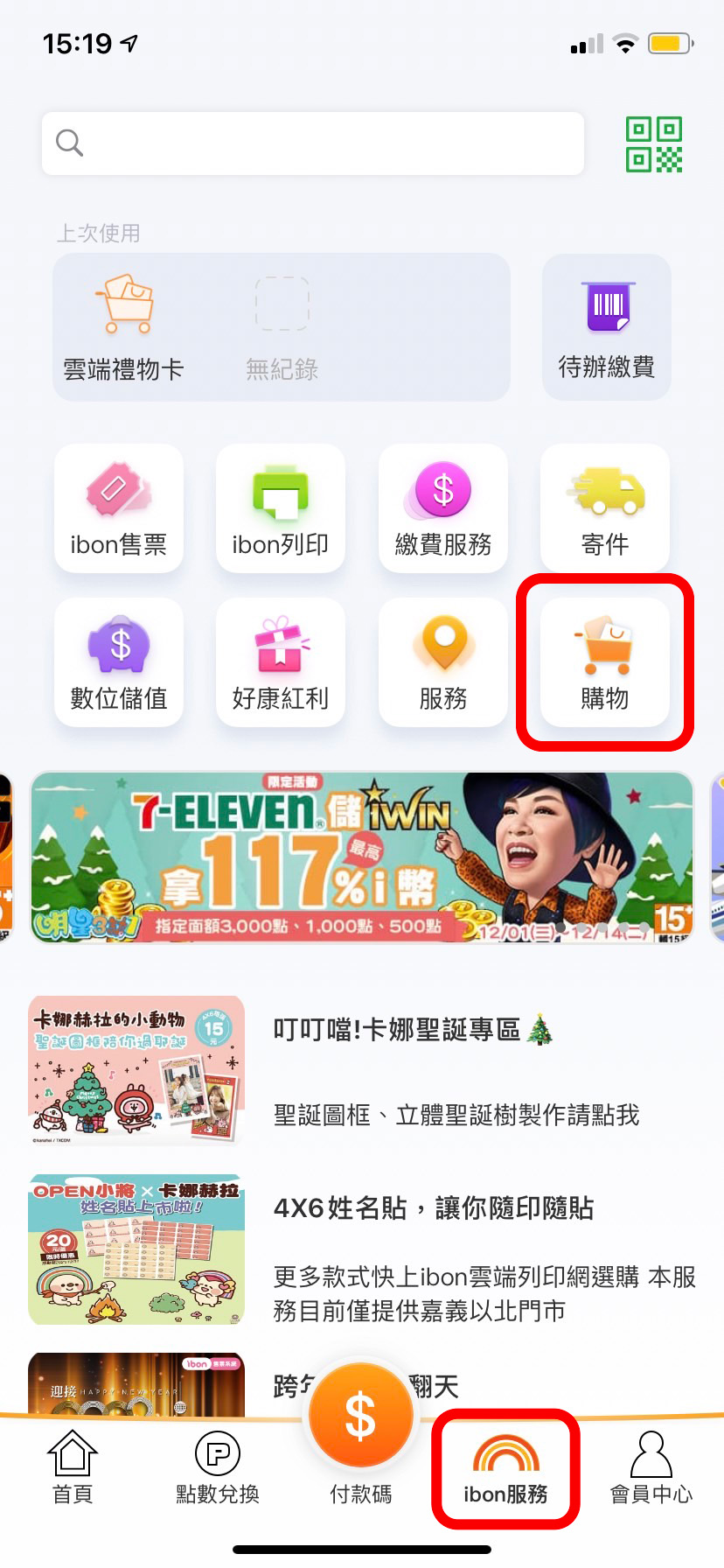The width and height of the screenshot is (724, 1568).
Task: Switch to 會員中心 tab
Action: (651, 1466)
